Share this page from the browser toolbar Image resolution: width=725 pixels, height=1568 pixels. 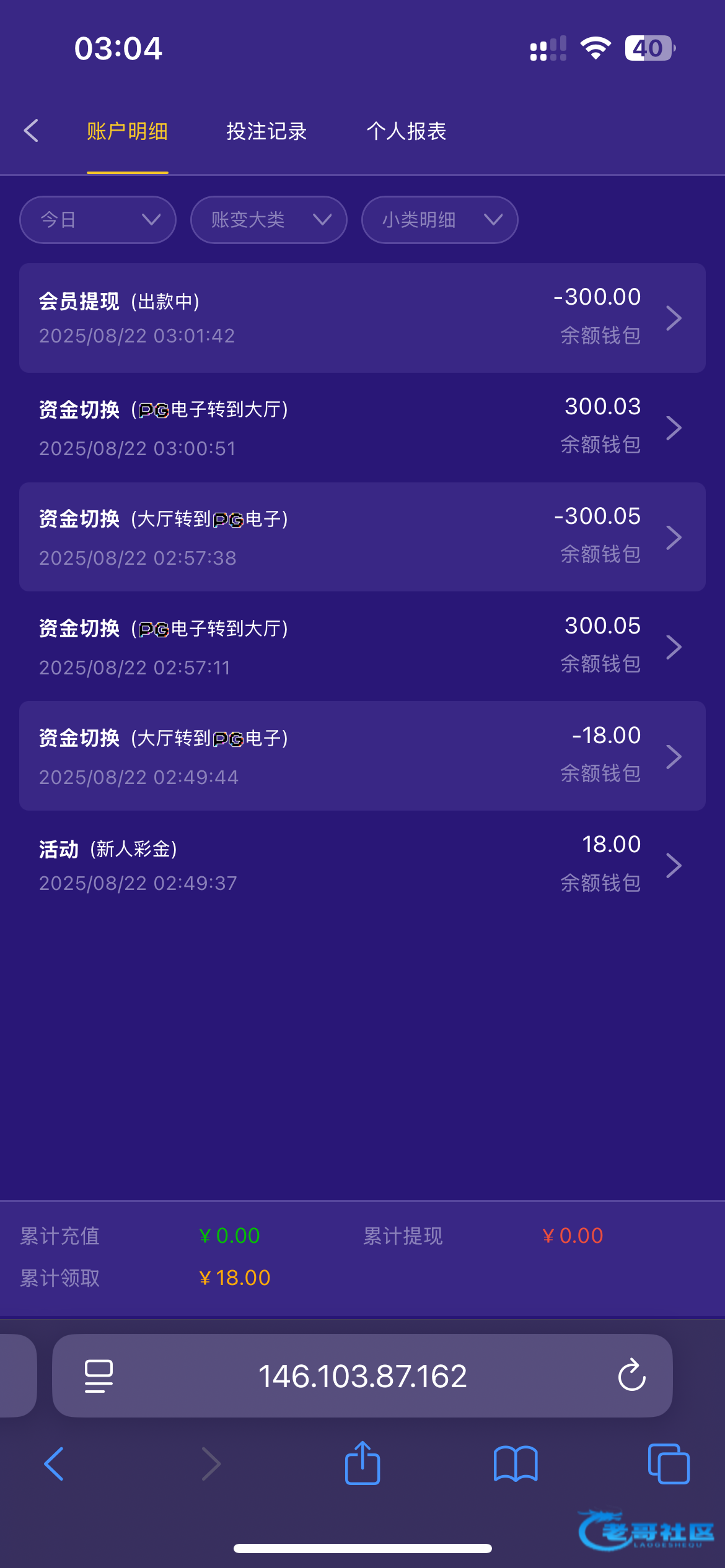click(362, 1464)
